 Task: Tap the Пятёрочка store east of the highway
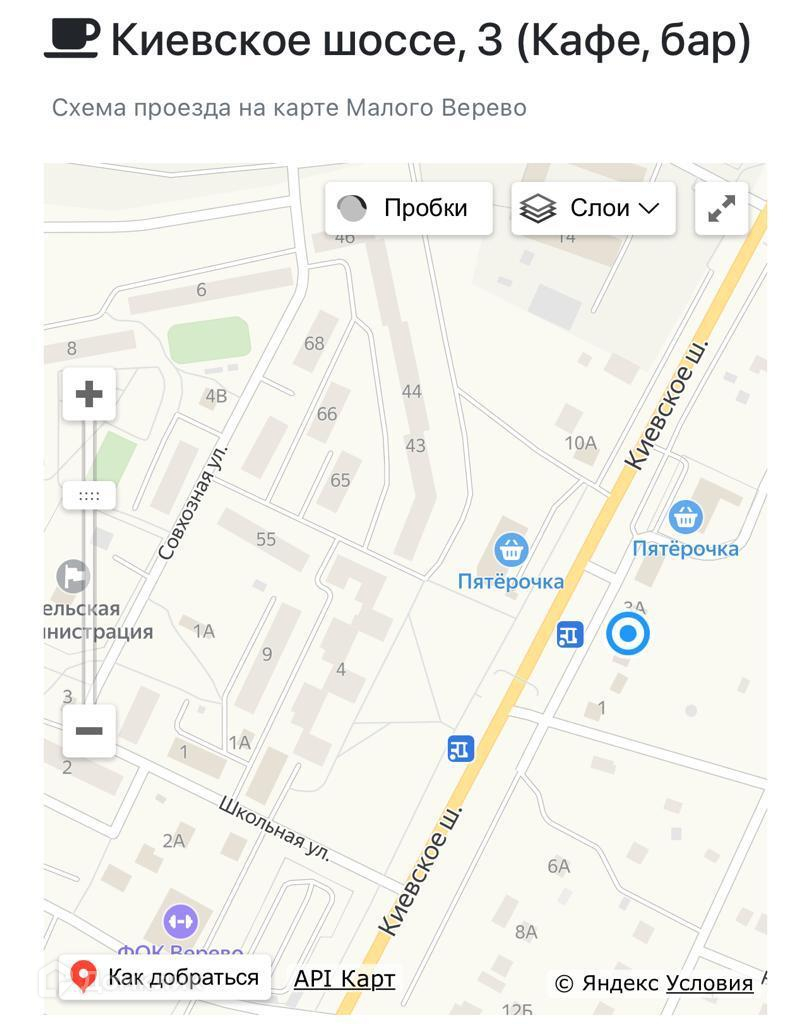tap(685, 517)
